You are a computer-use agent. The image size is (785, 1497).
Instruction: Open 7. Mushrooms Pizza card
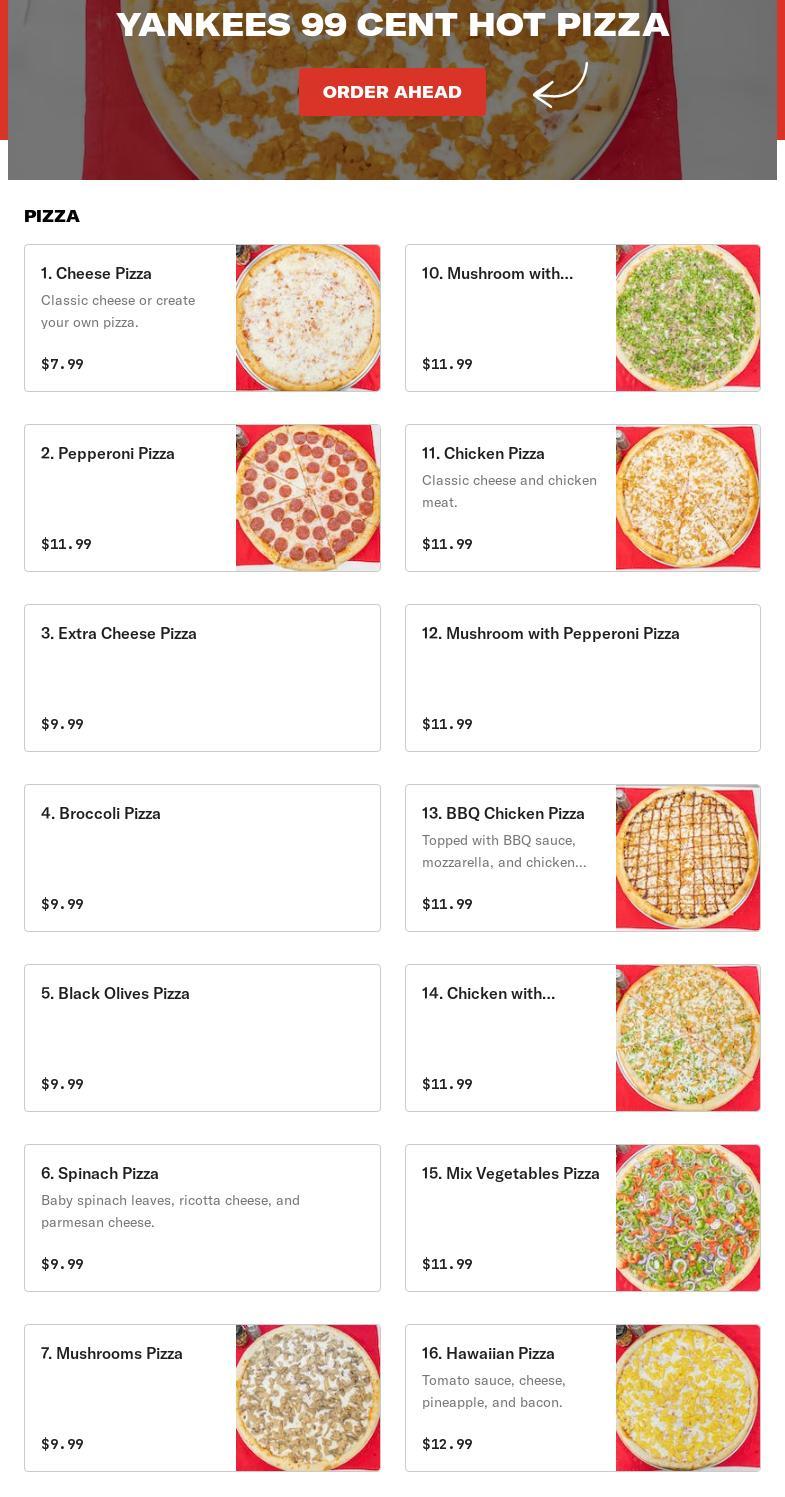click(202, 1398)
